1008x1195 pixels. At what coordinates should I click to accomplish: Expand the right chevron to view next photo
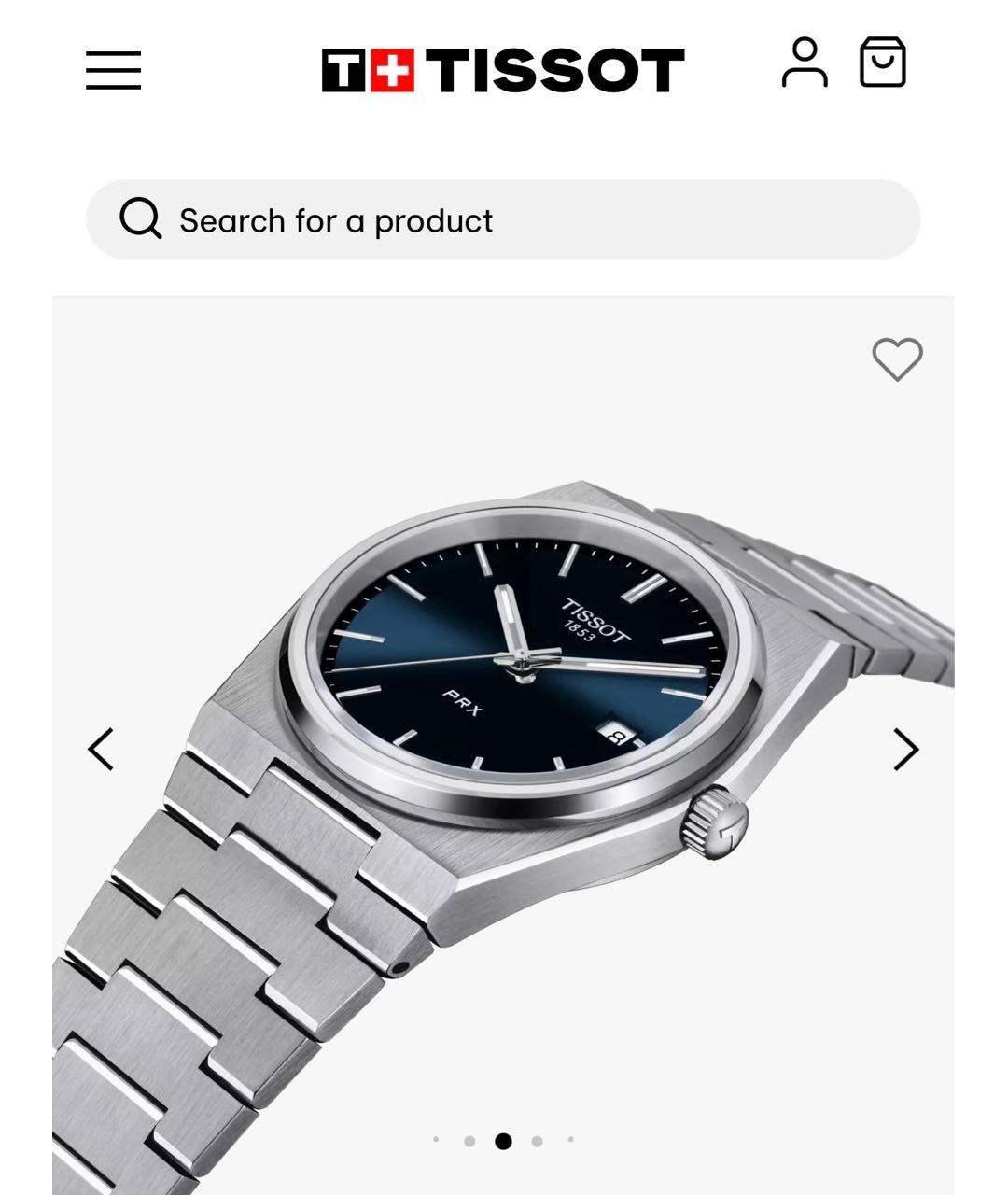click(x=903, y=747)
